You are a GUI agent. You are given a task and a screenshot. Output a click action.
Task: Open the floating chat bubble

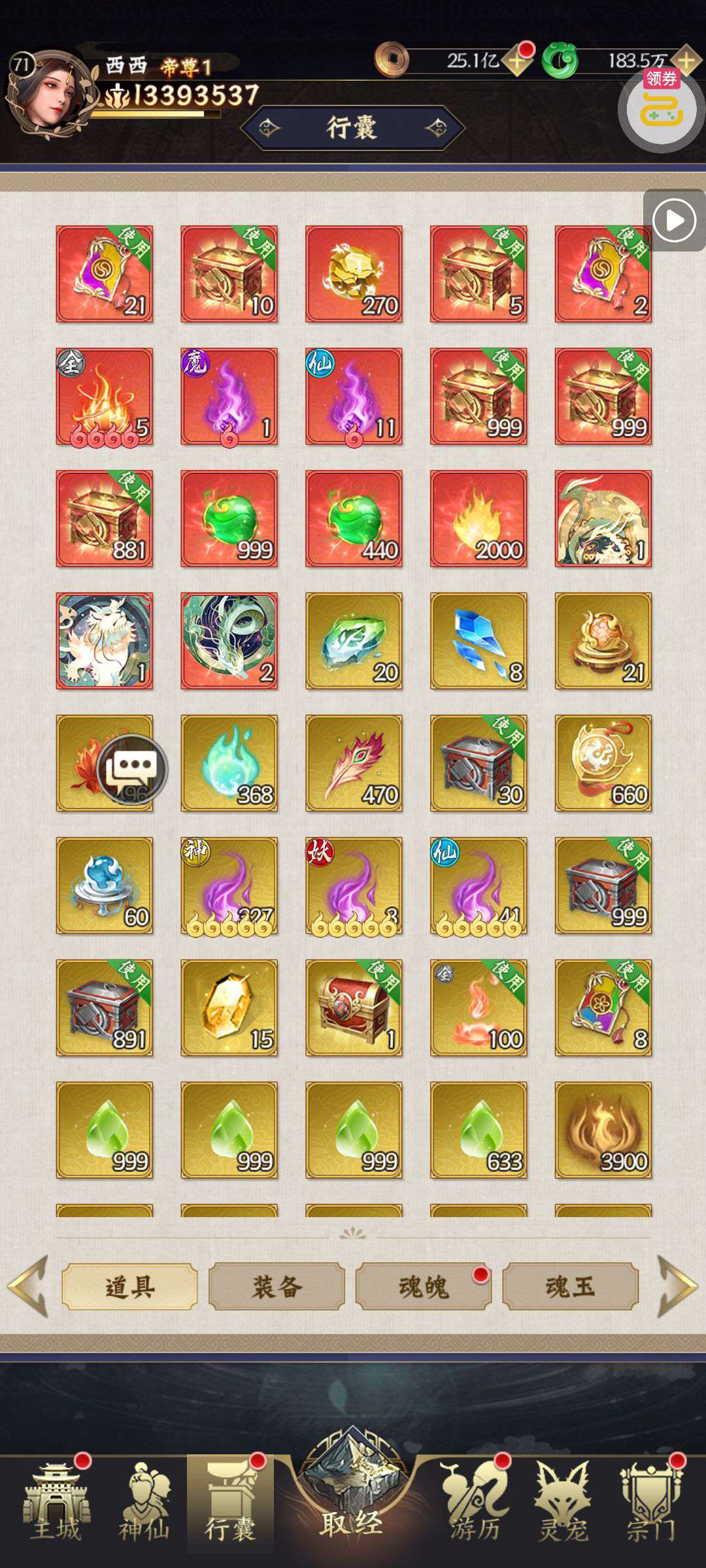(133, 769)
